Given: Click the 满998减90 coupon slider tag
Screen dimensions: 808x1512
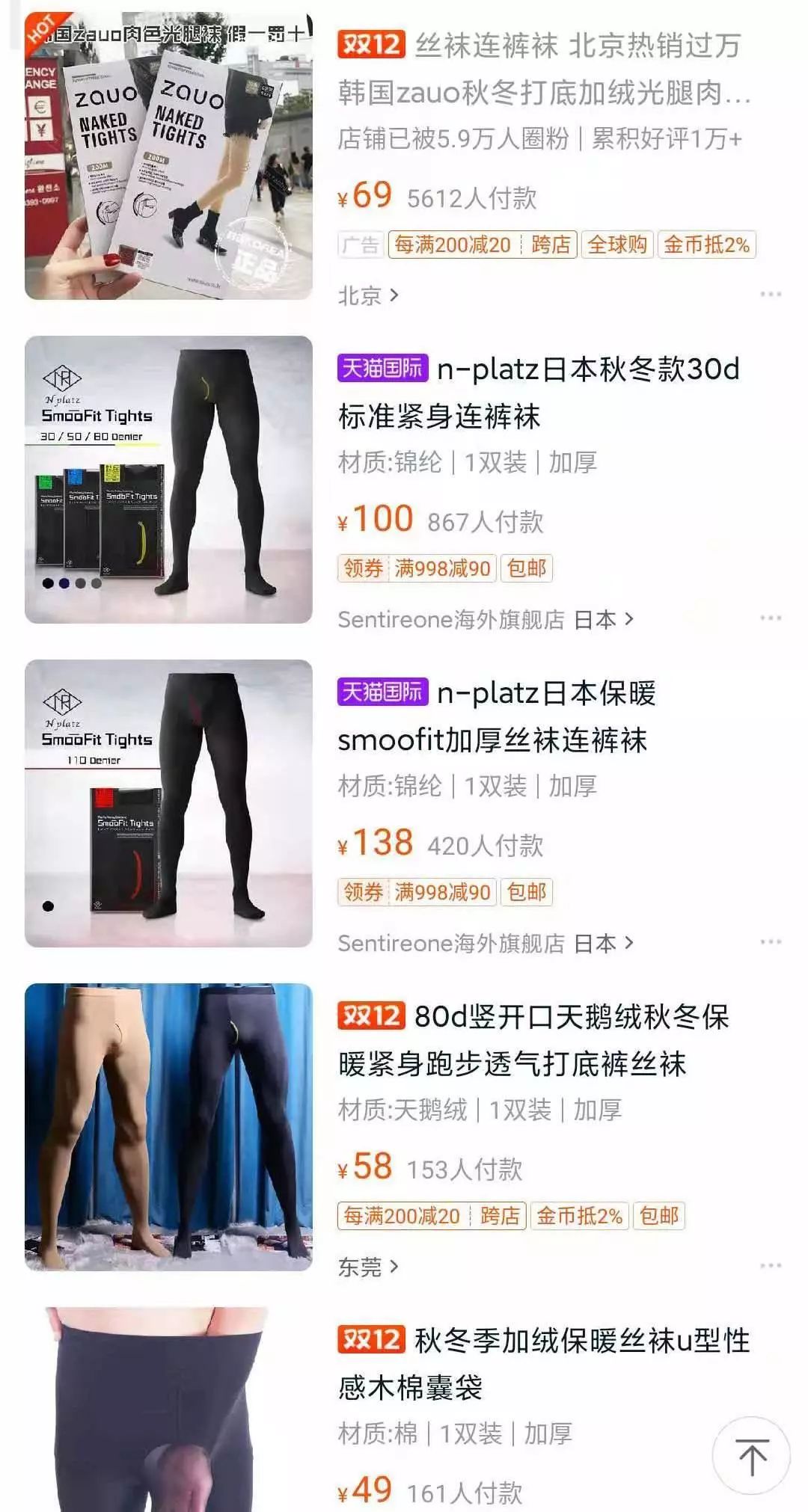Looking at the screenshot, I should [443, 568].
